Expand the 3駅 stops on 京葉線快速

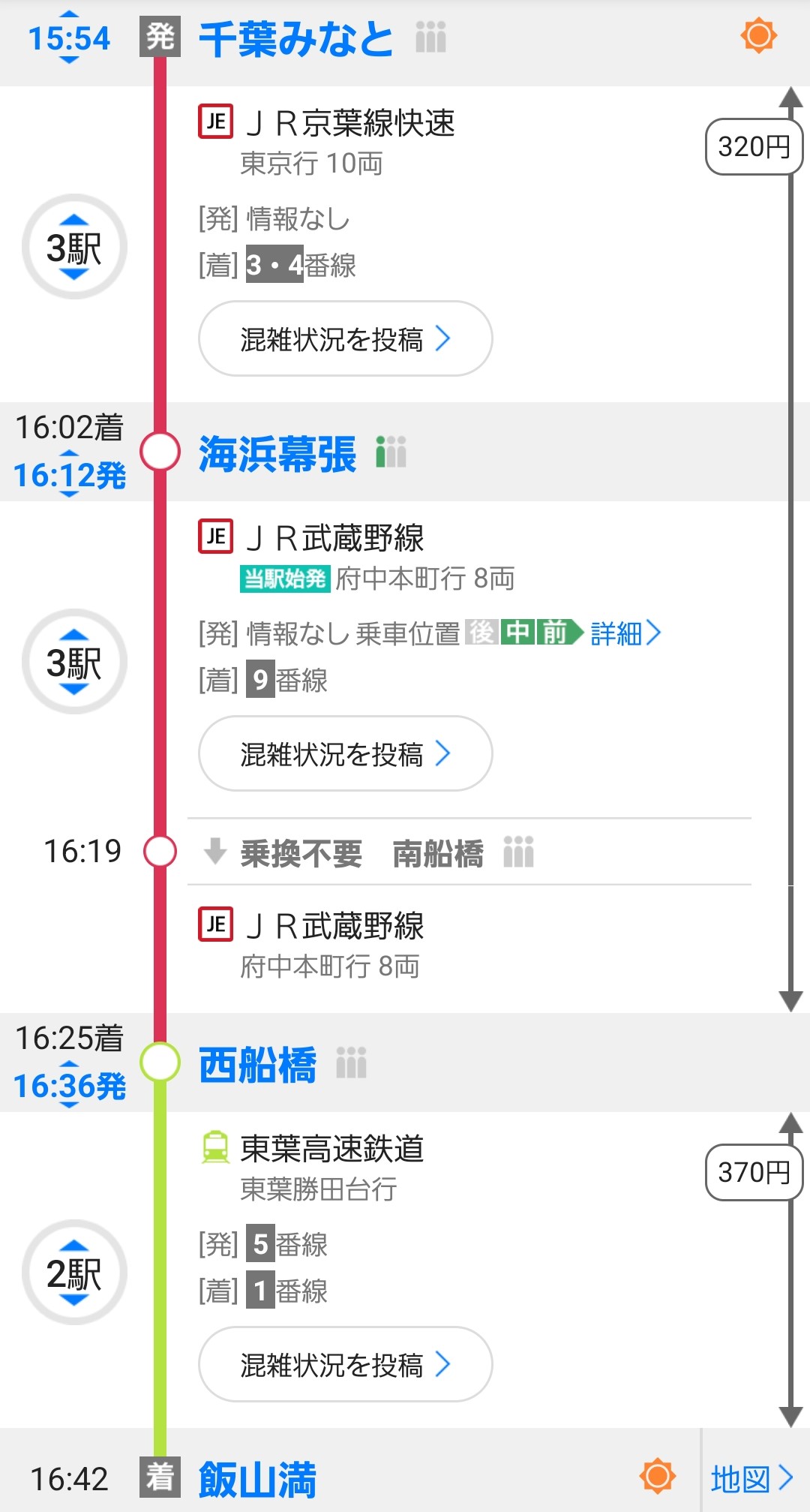[74, 247]
